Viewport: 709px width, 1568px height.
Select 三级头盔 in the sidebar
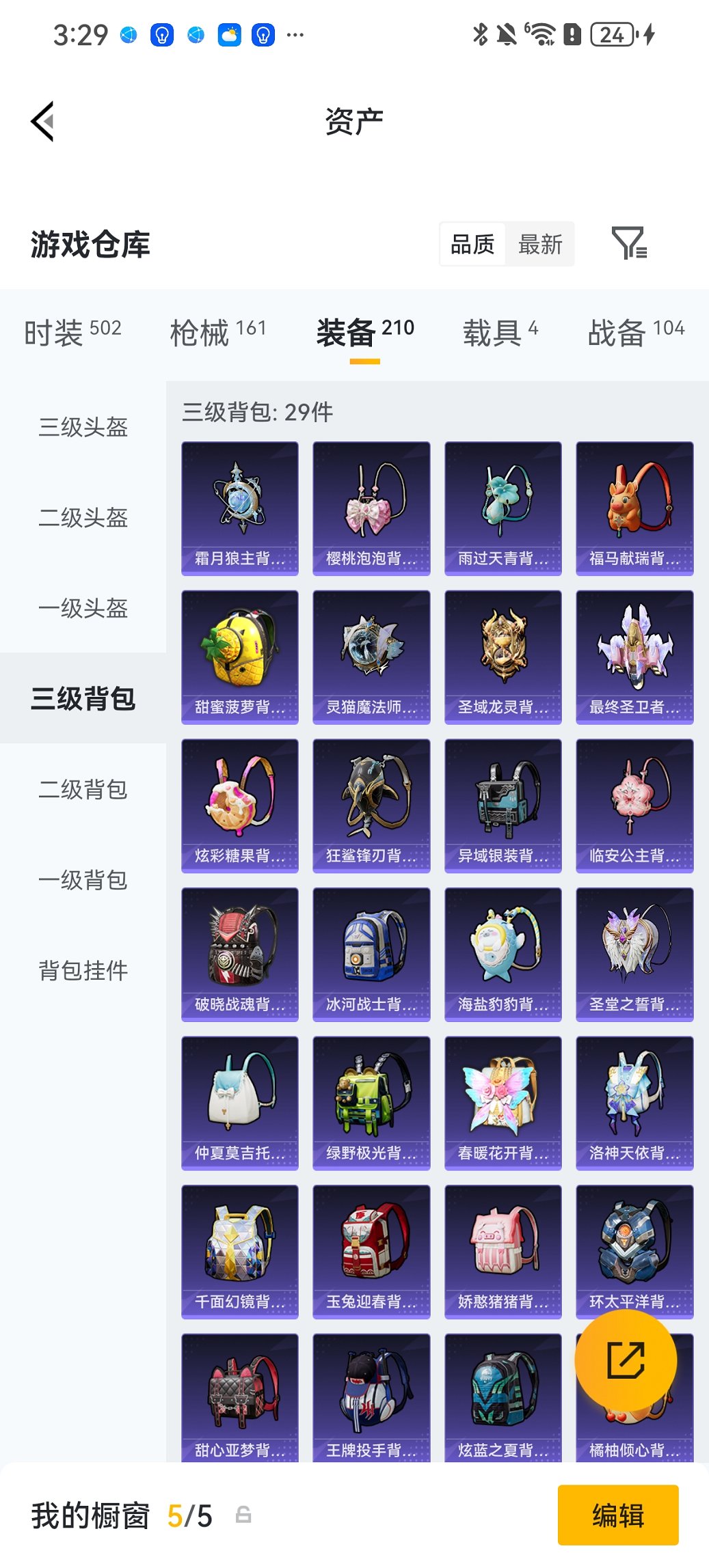click(x=82, y=428)
